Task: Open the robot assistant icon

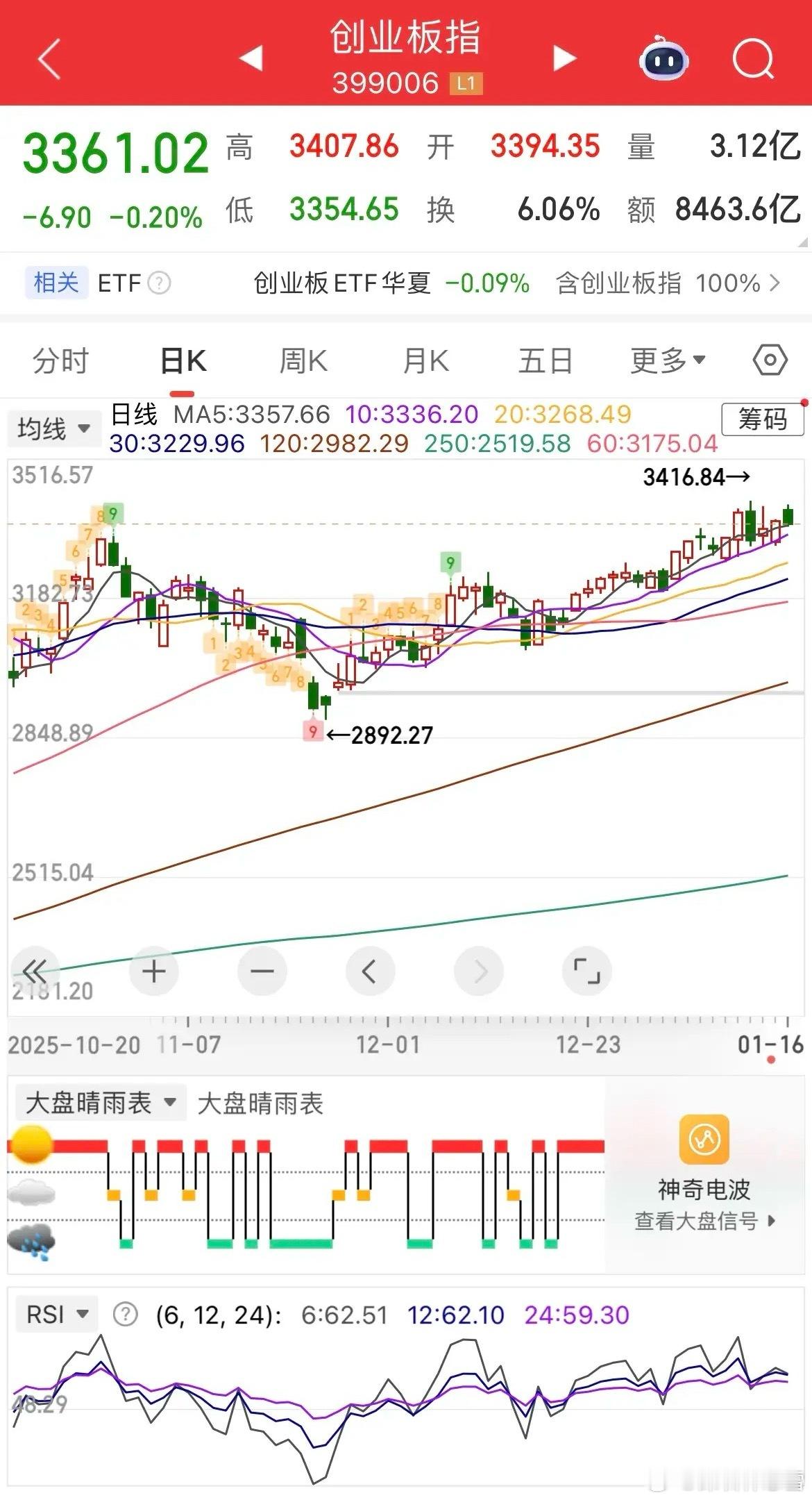Action: coord(663,60)
